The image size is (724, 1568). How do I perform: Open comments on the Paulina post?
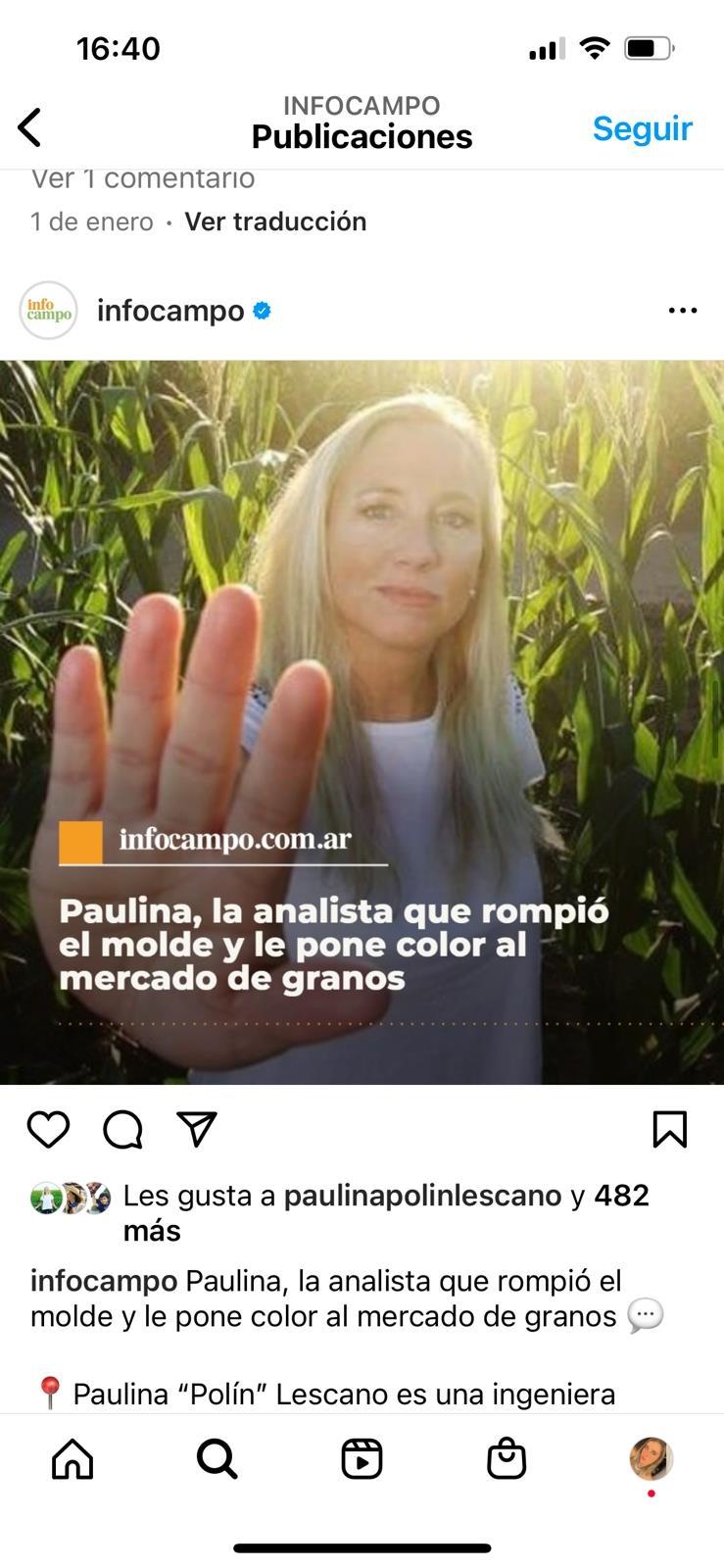123,1129
